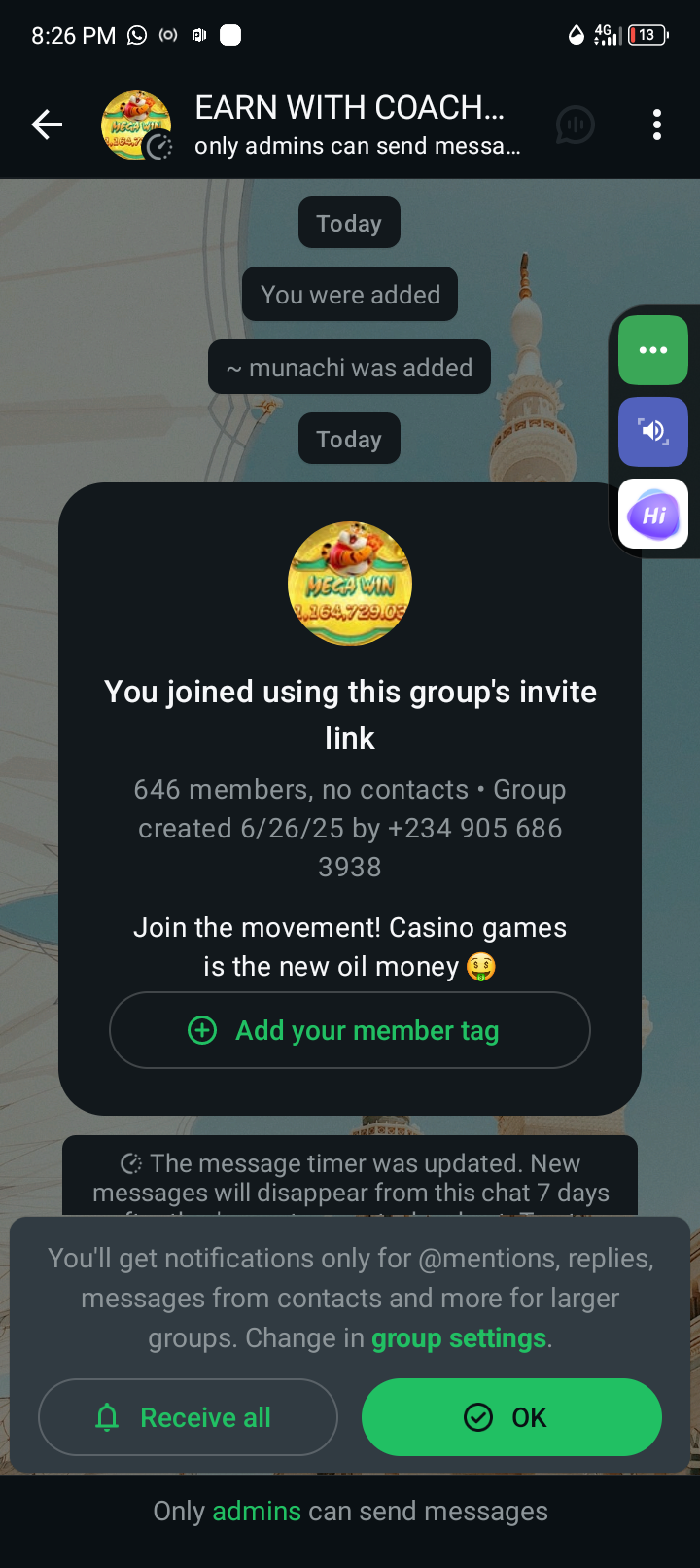Open the group settings link

tap(459, 1338)
